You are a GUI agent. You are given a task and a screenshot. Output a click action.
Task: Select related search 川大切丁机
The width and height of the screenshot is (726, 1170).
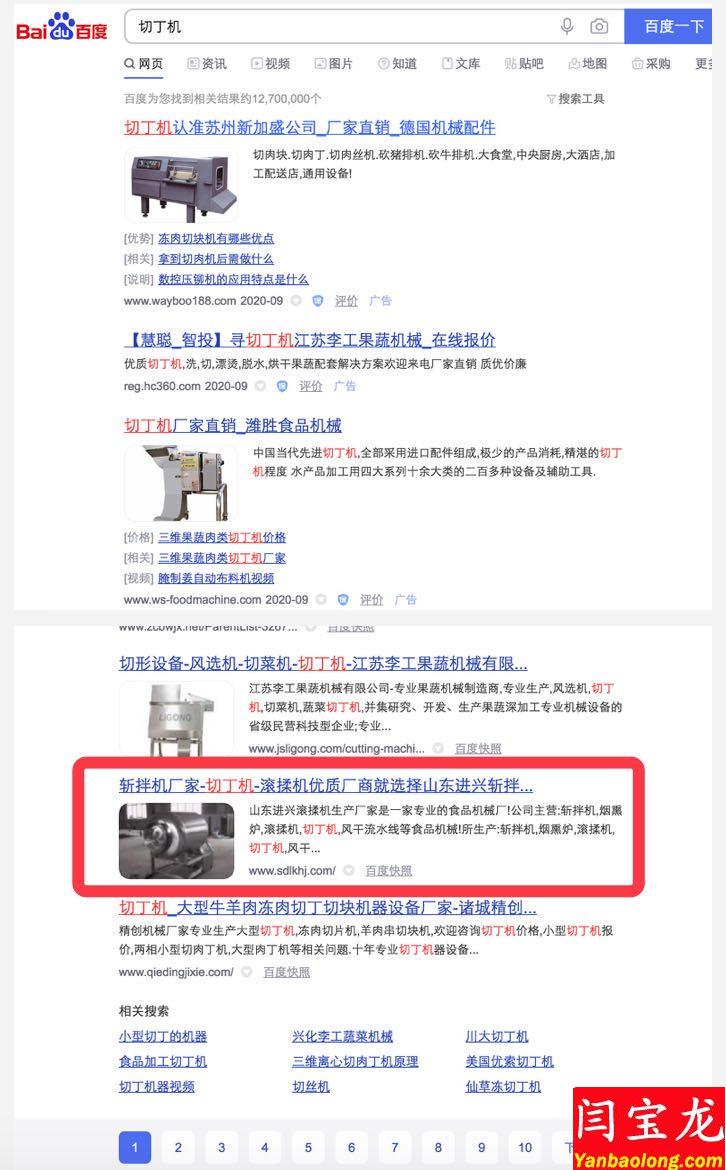point(496,1036)
